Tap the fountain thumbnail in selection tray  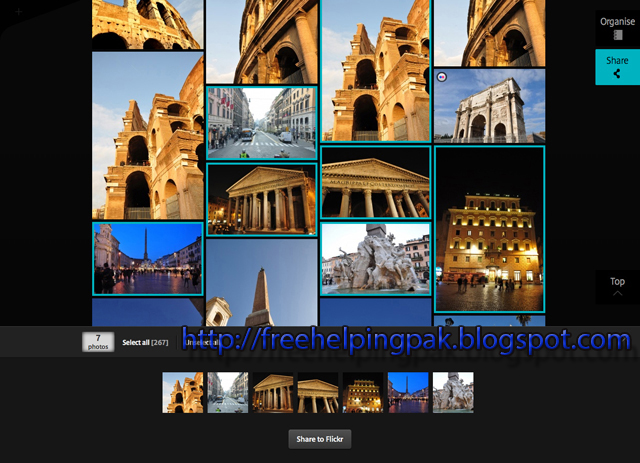coord(453,392)
